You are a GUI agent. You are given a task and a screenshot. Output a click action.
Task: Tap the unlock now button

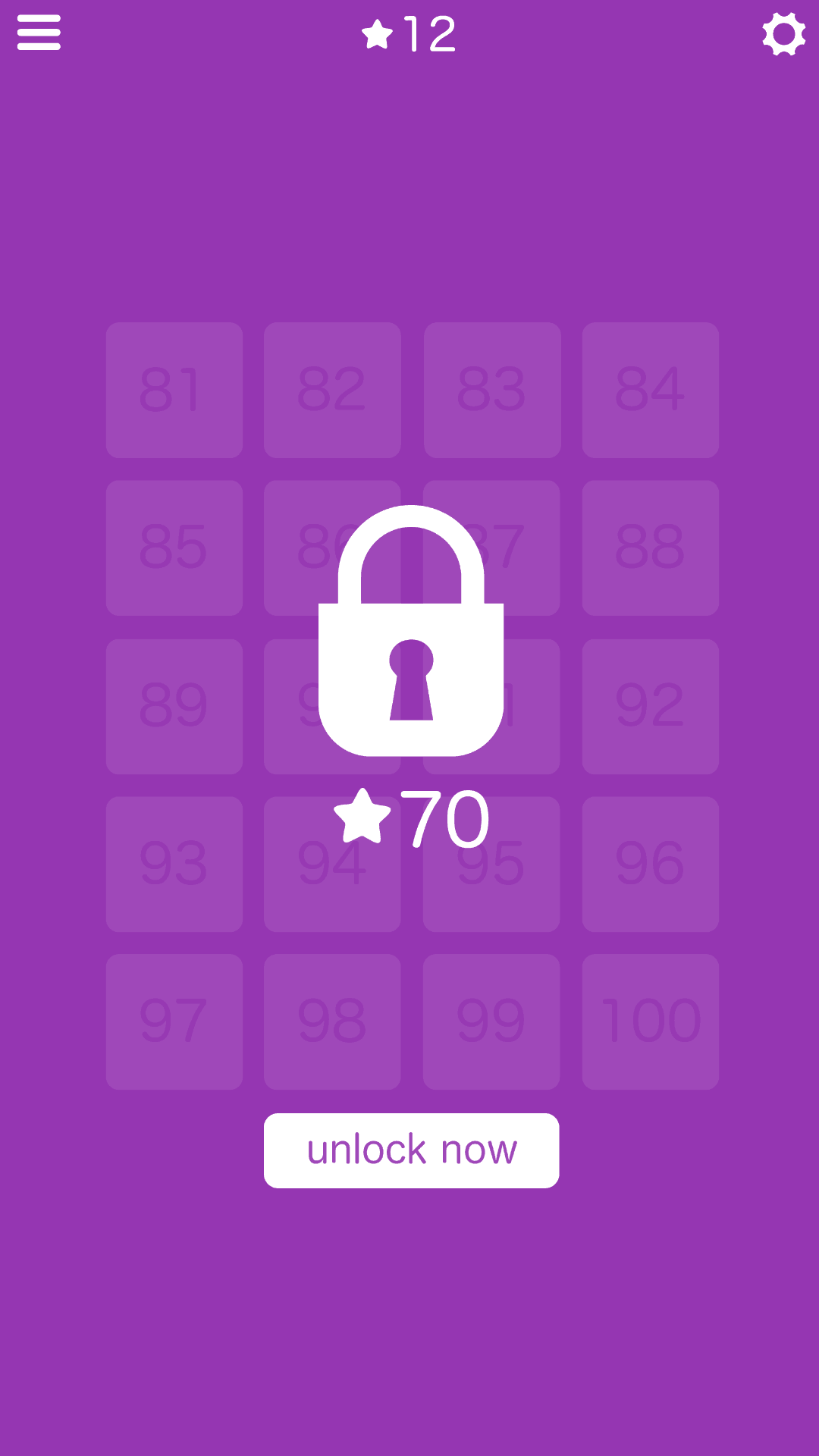coord(411,1150)
